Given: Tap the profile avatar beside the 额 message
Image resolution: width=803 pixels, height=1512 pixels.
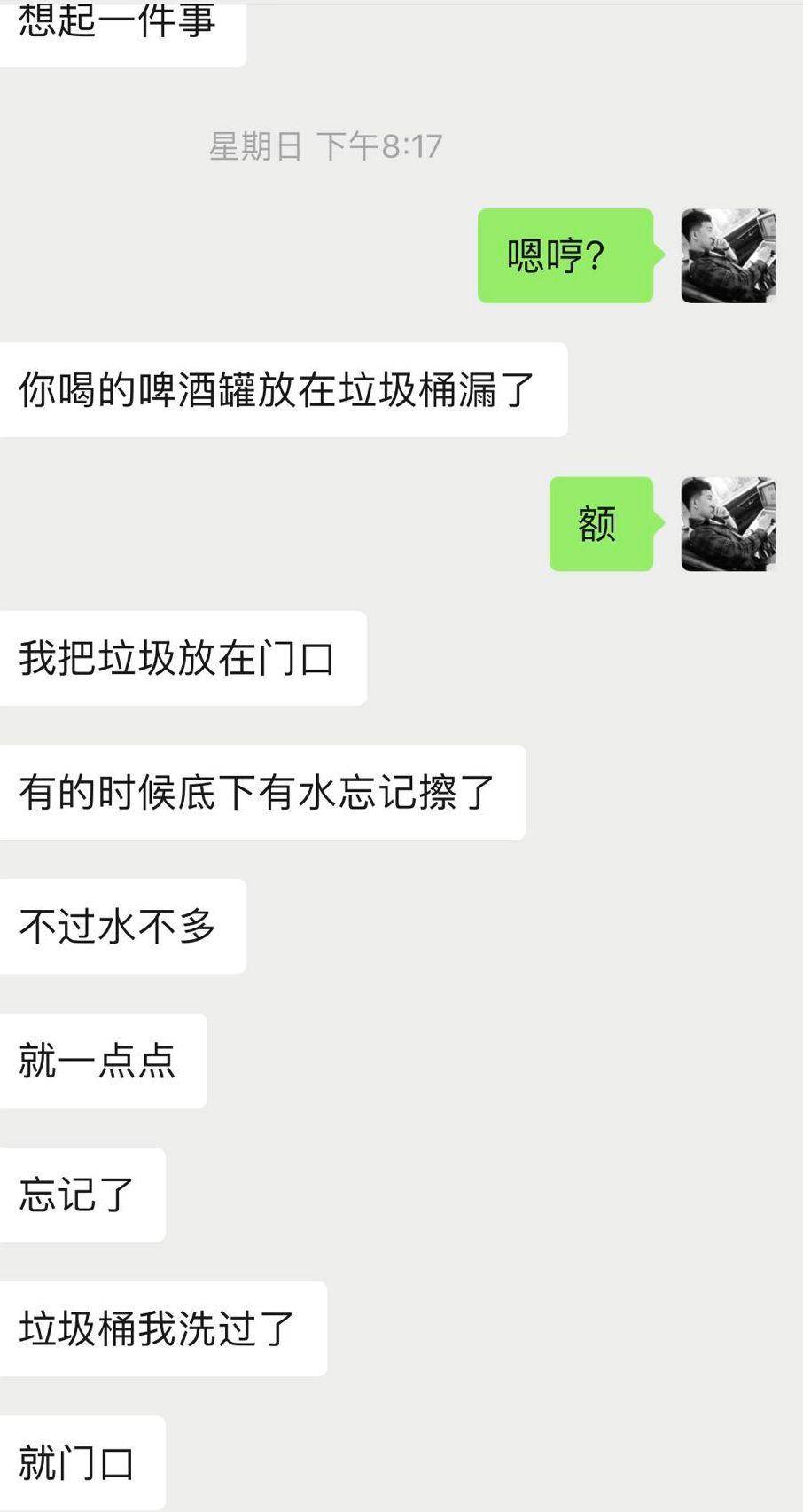Looking at the screenshot, I should pos(728,524).
